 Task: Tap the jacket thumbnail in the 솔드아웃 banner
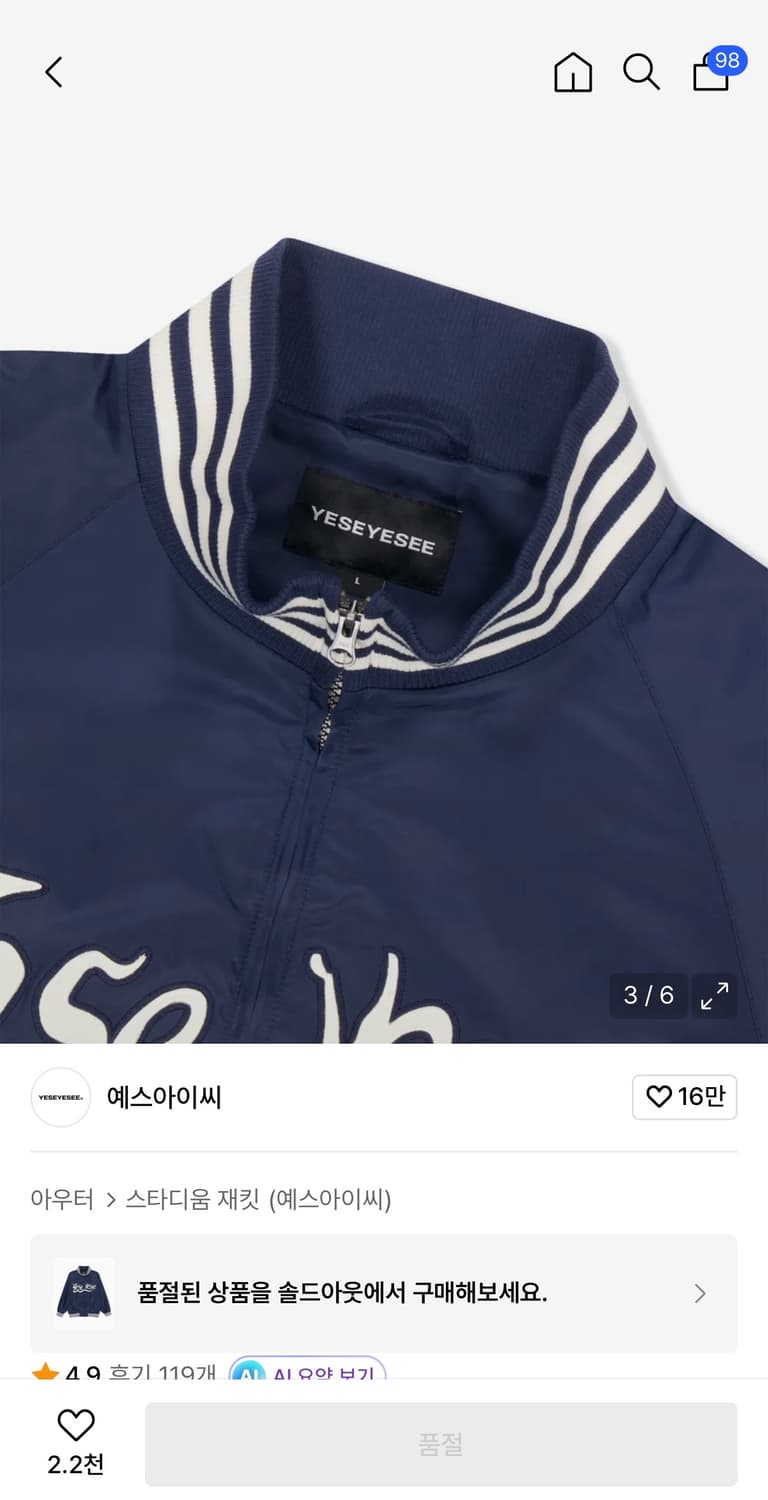click(84, 1293)
